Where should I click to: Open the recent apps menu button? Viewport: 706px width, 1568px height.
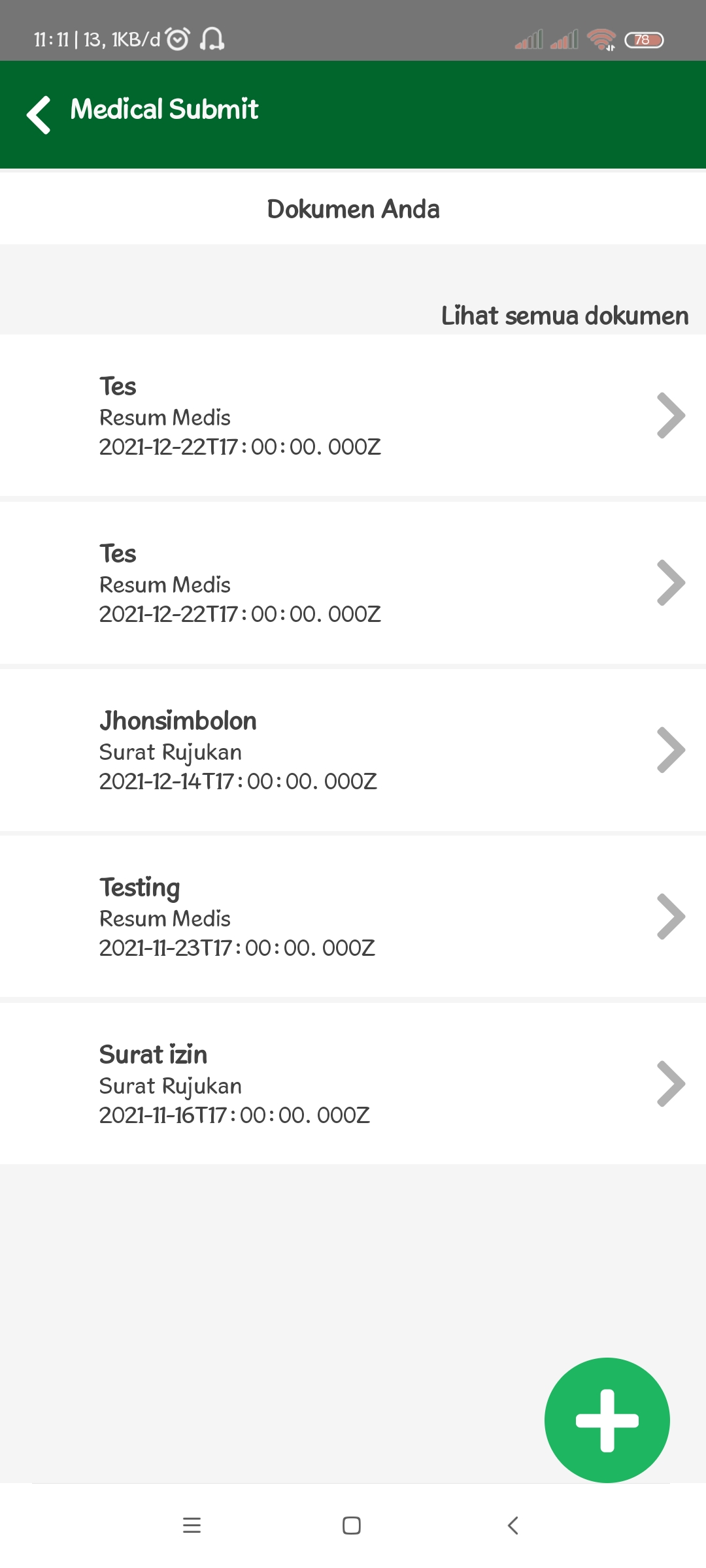[x=192, y=1526]
